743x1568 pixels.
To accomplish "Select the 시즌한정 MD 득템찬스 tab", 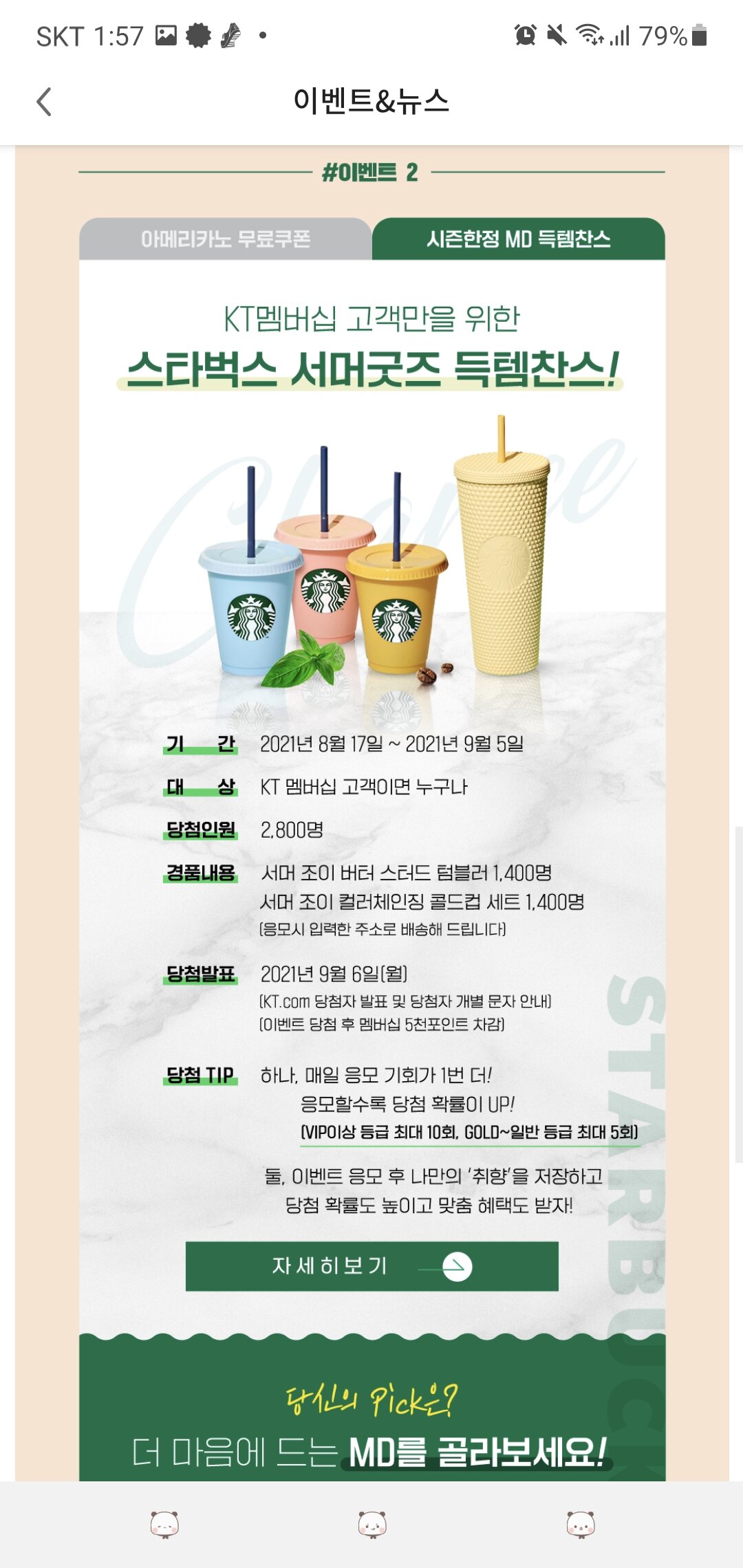I will click(x=518, y=239).
